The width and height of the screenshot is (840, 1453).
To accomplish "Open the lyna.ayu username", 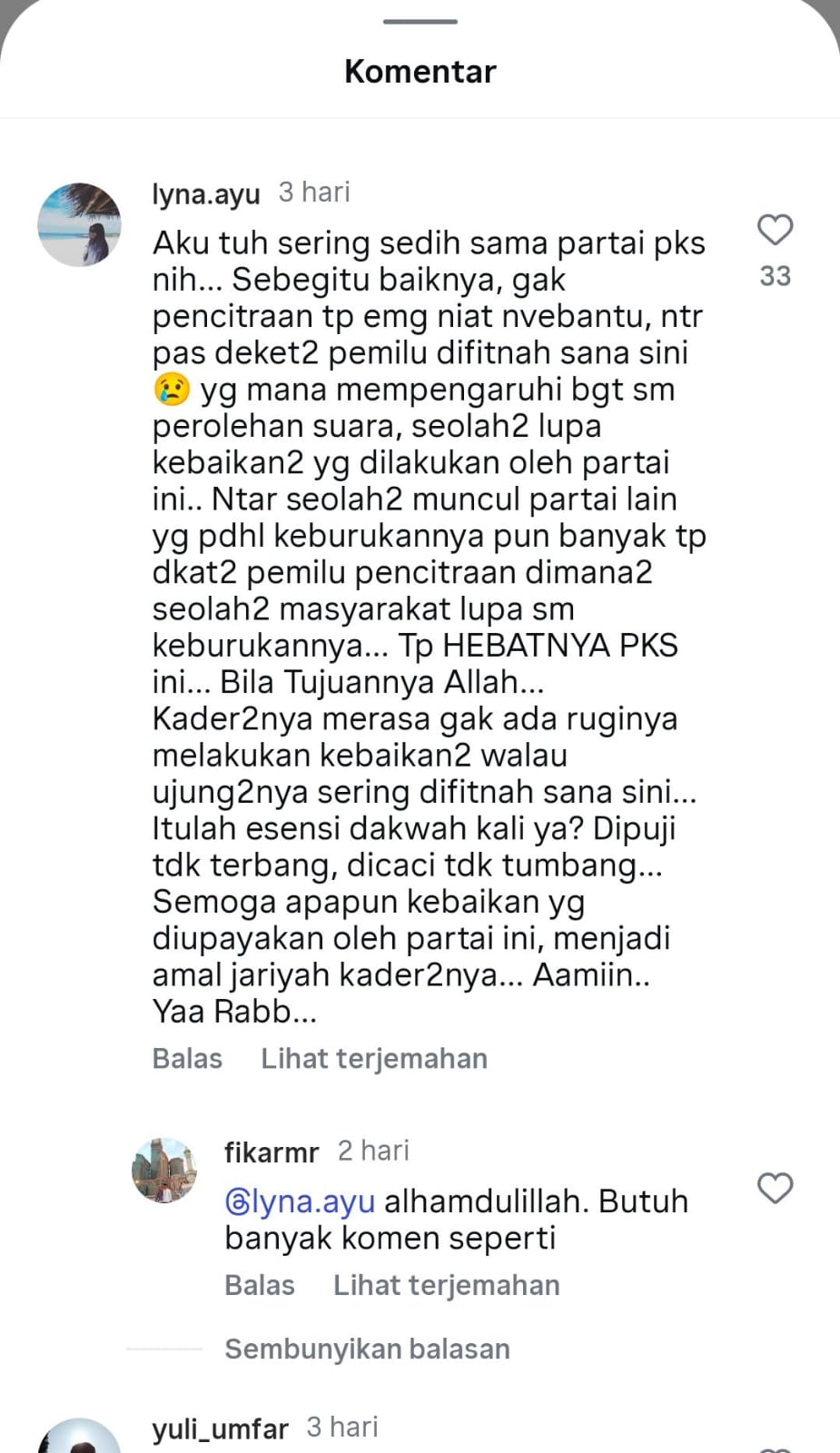I will click(x=206, y=193).
